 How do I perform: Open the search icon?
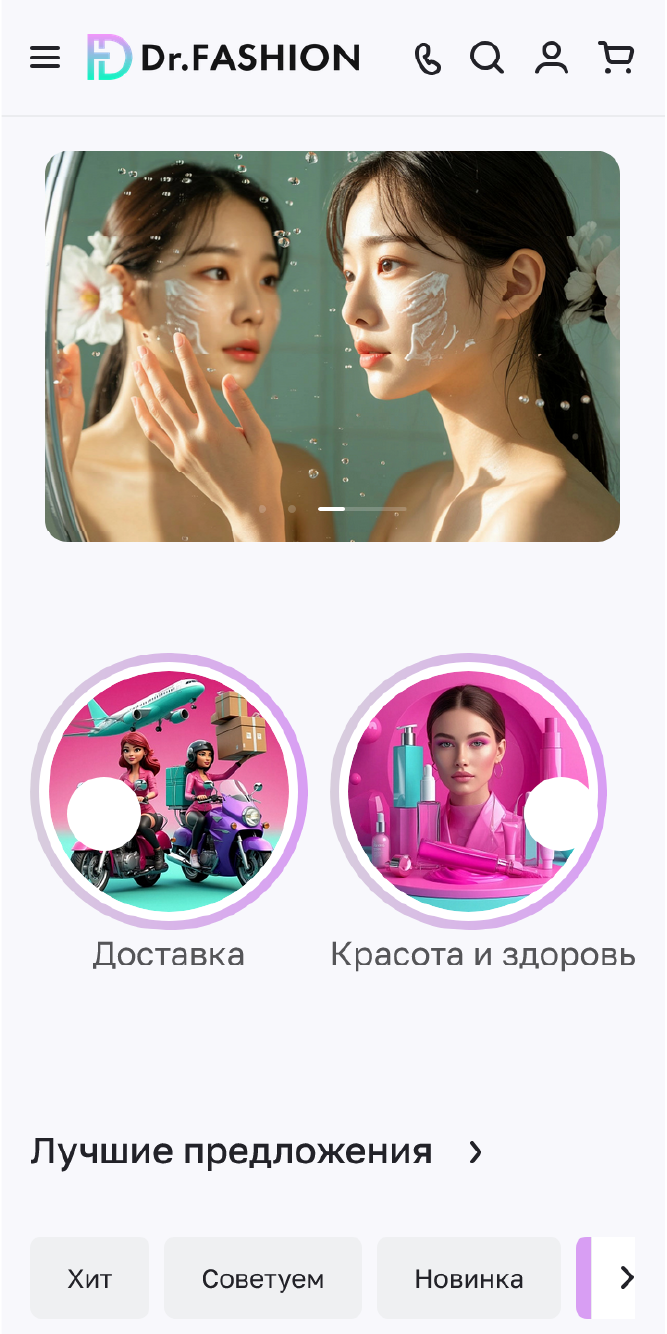487,58
